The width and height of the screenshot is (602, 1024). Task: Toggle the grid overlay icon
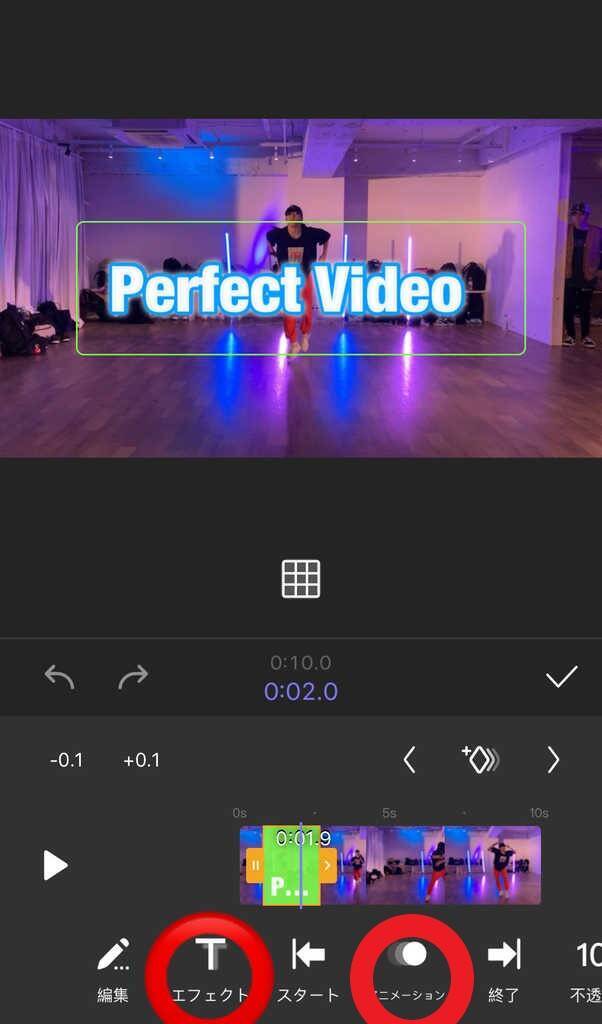coord(301,578)
